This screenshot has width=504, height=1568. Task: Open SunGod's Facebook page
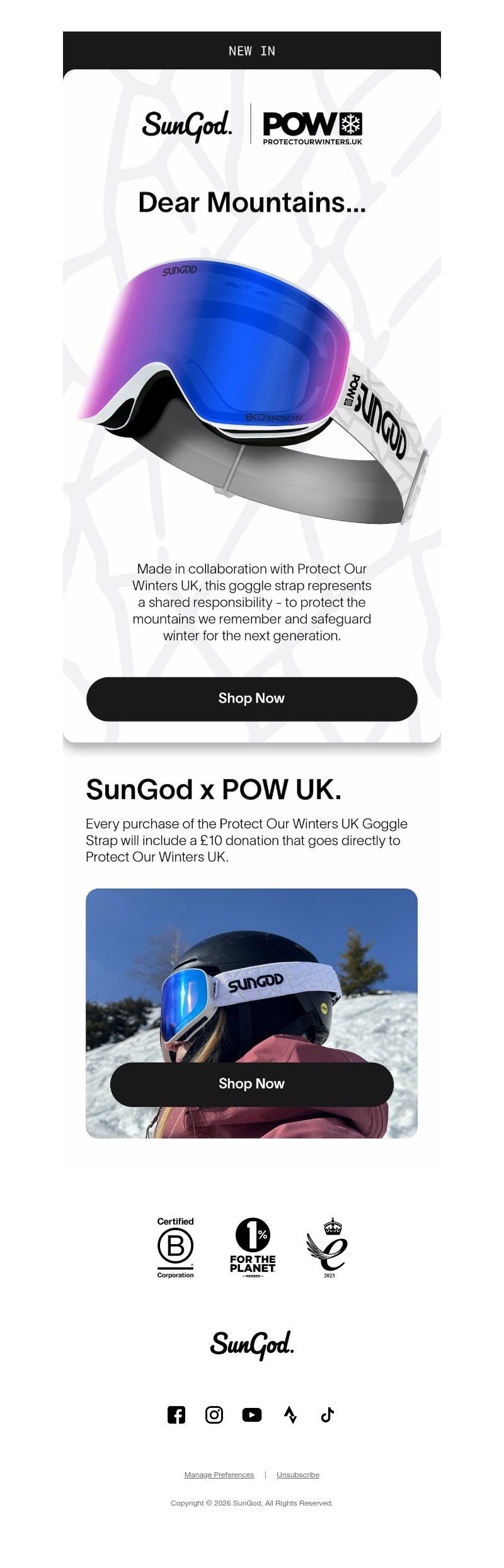coord(176,1415)
